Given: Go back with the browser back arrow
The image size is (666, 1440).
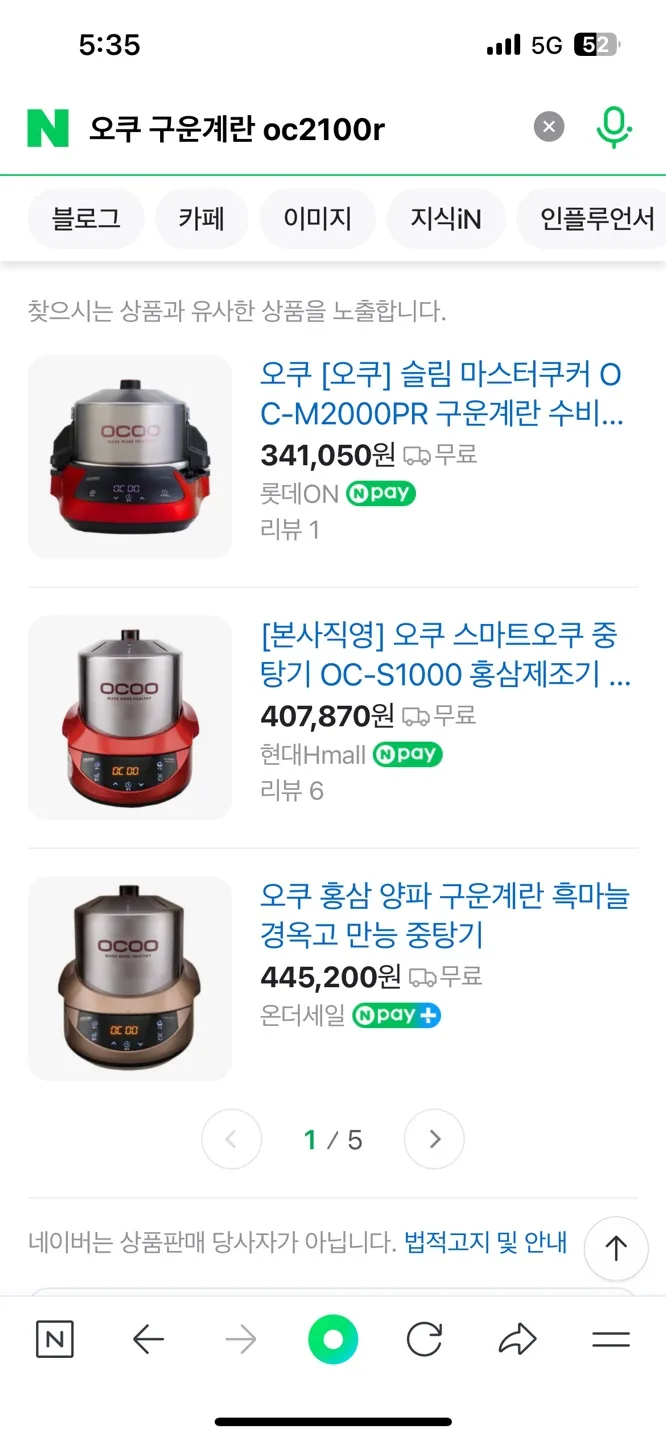Looking at the screenshot, I should point(148,1340).
